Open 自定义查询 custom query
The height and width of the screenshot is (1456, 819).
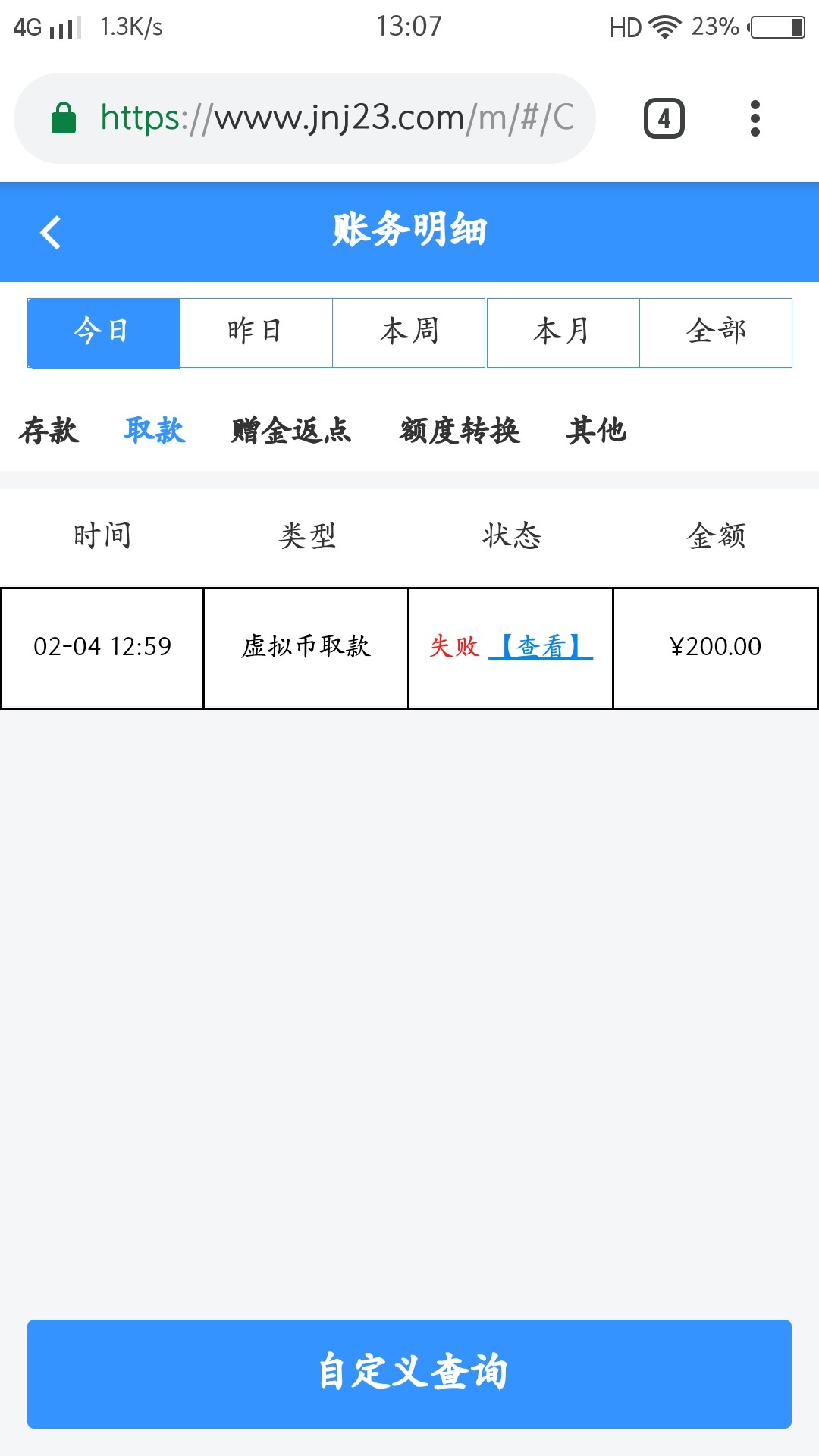point(409,1373)
